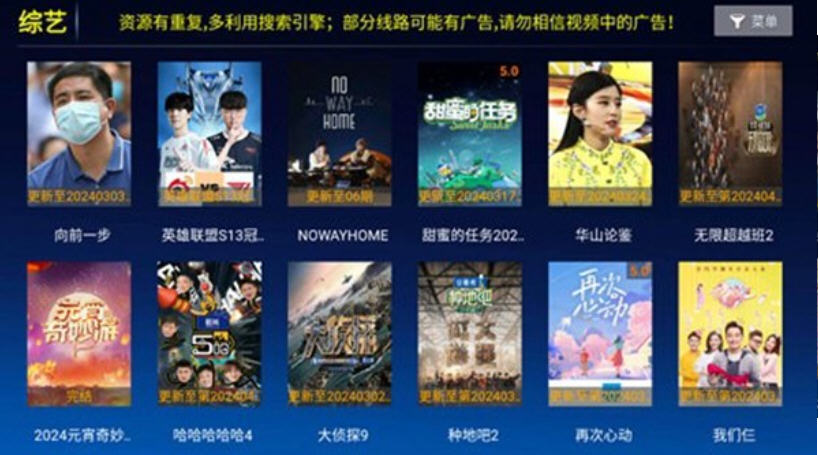Image resolution: width=818 pixels, height=455 pixels.
Task: Select 无限超越班2 show card
Action: (730, 134)
